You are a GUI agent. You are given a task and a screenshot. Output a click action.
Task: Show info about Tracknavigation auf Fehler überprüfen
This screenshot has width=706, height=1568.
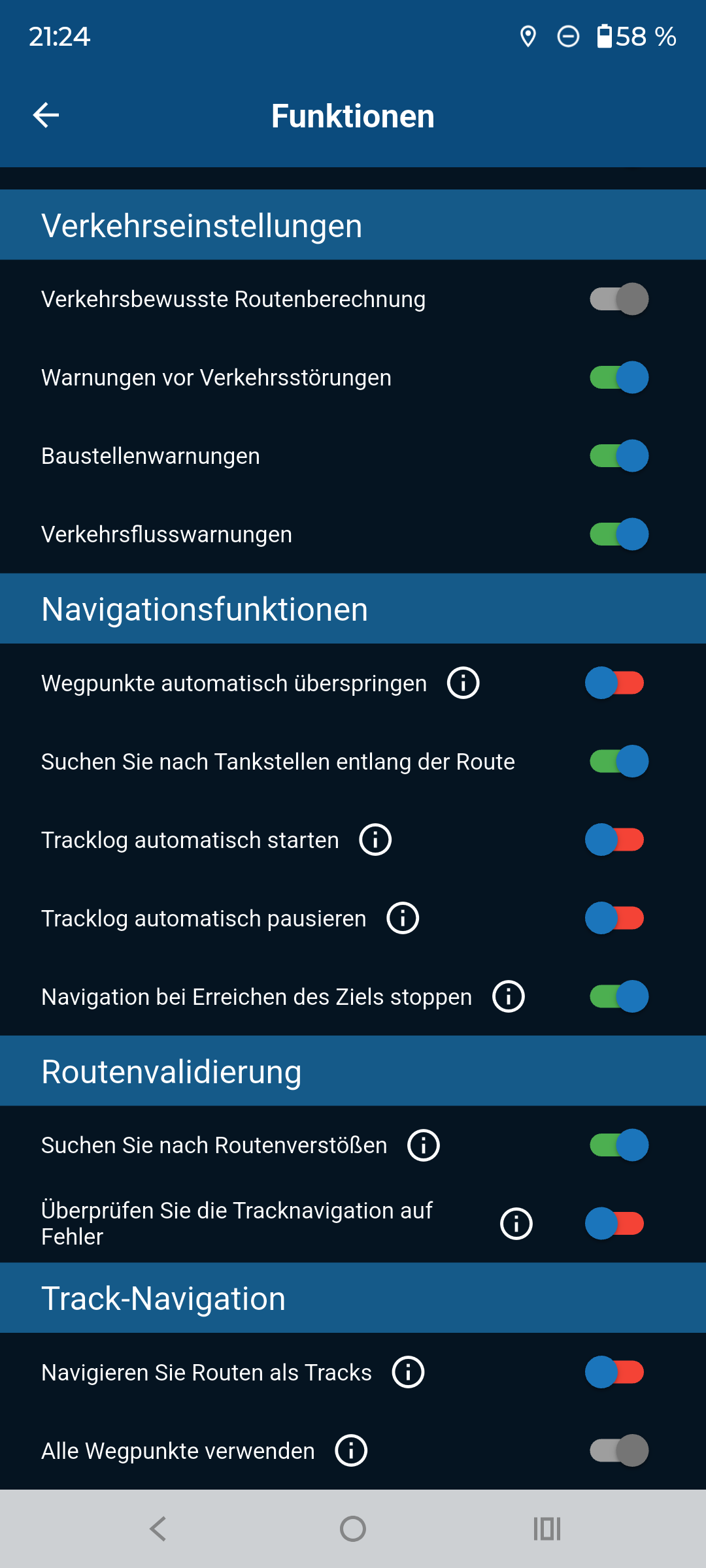pyautogui.click(x=515, y=1223)
